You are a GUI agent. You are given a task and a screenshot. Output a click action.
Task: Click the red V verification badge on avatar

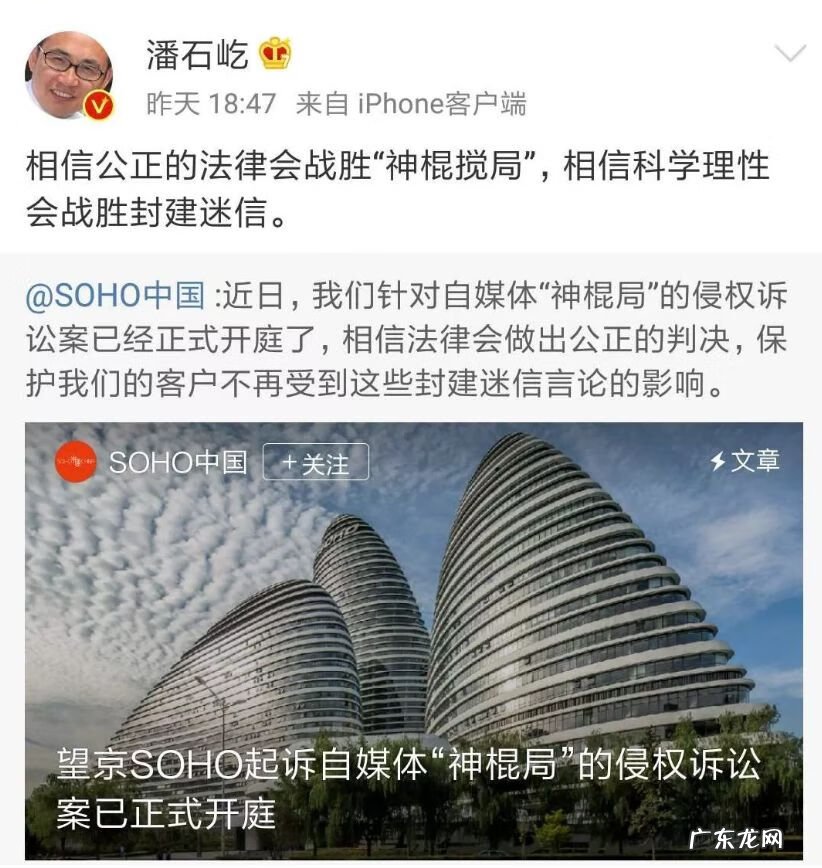(96, 103)
